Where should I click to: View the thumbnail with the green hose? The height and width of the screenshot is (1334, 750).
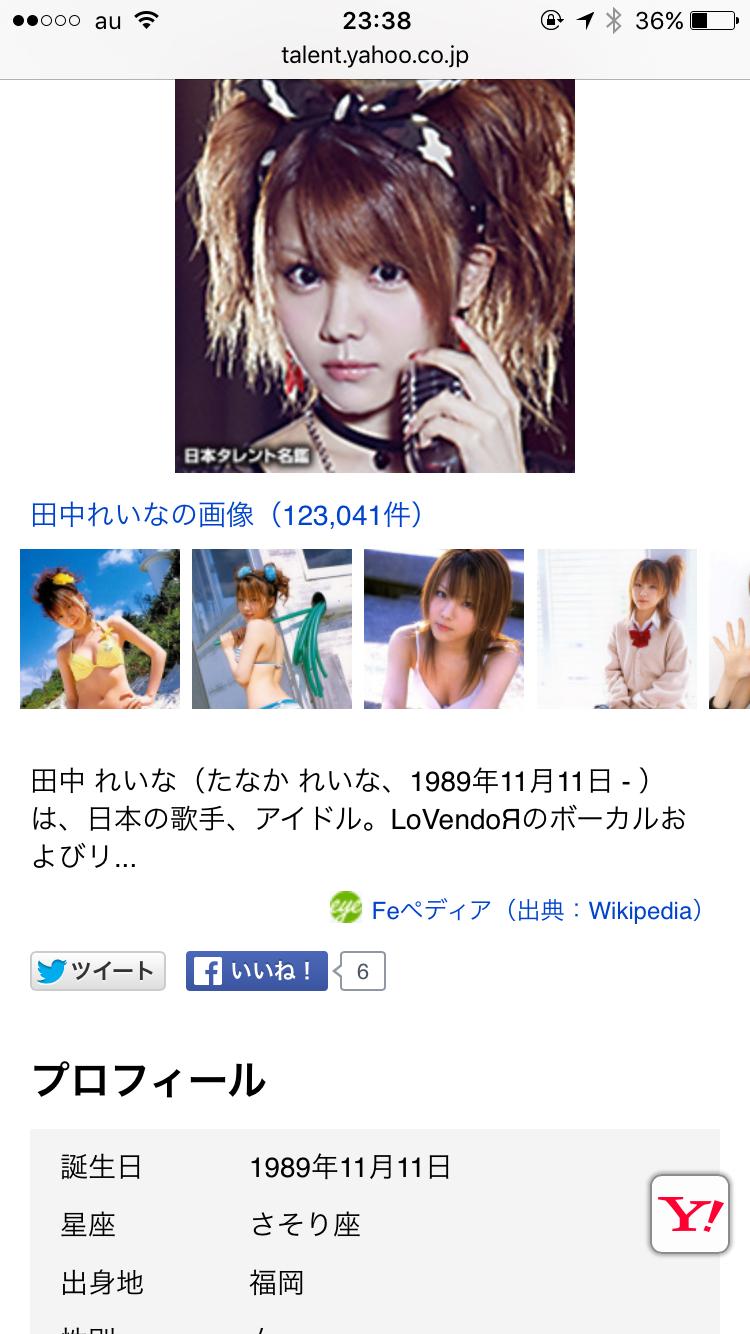(272, 629)
